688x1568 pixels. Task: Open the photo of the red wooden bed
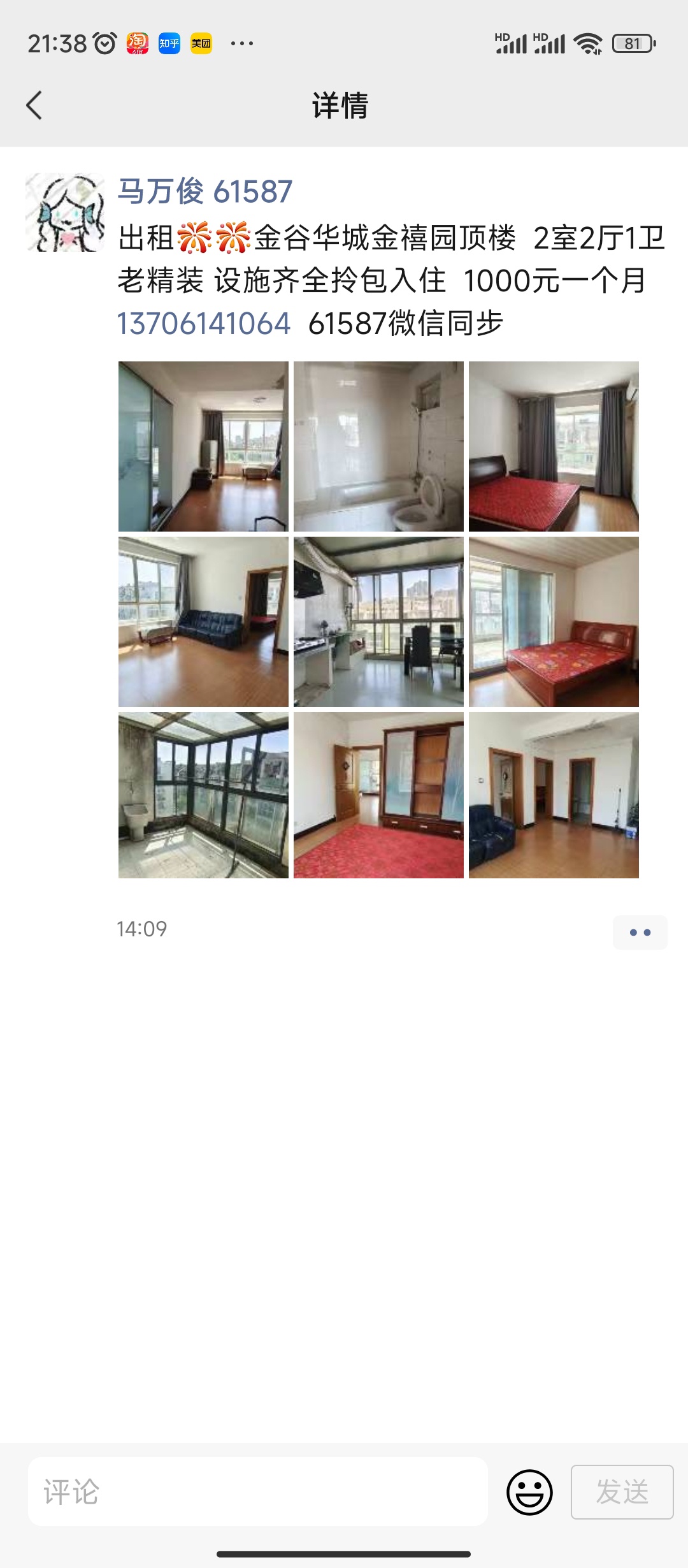554,621
